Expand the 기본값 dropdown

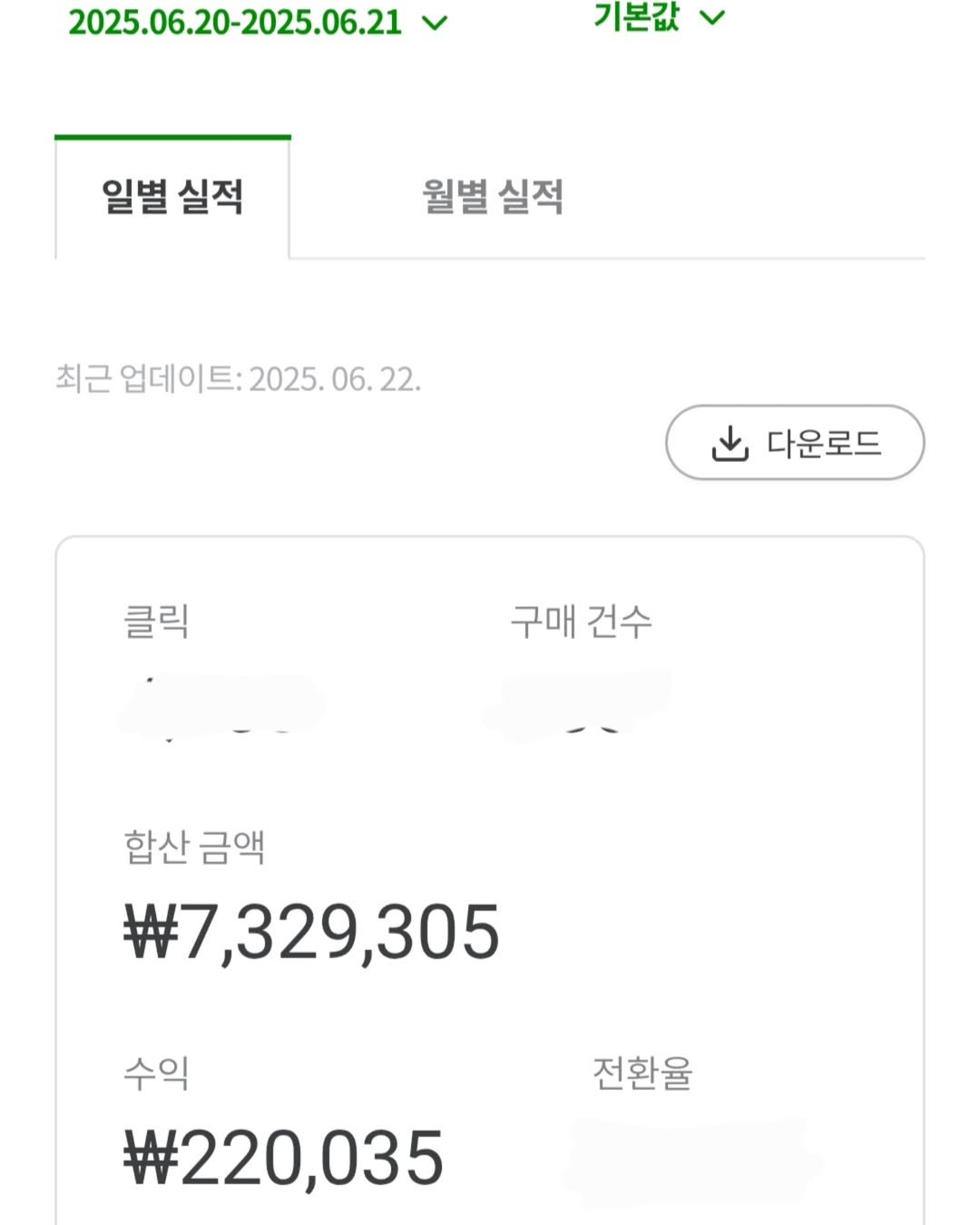click(637, 20)
